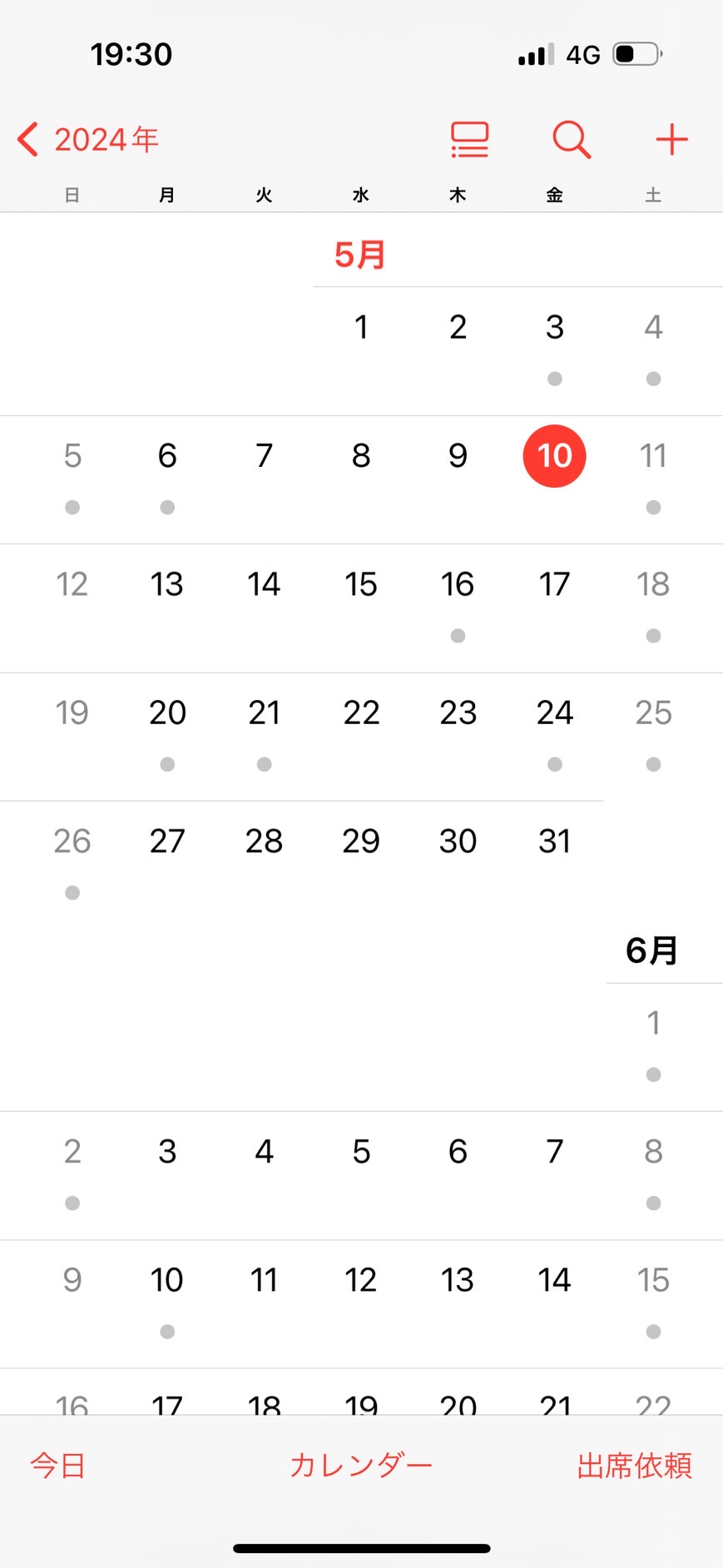Screen dimensions: 723x1568
Task: Open the カレンダー list
Action: point(361,1466)
